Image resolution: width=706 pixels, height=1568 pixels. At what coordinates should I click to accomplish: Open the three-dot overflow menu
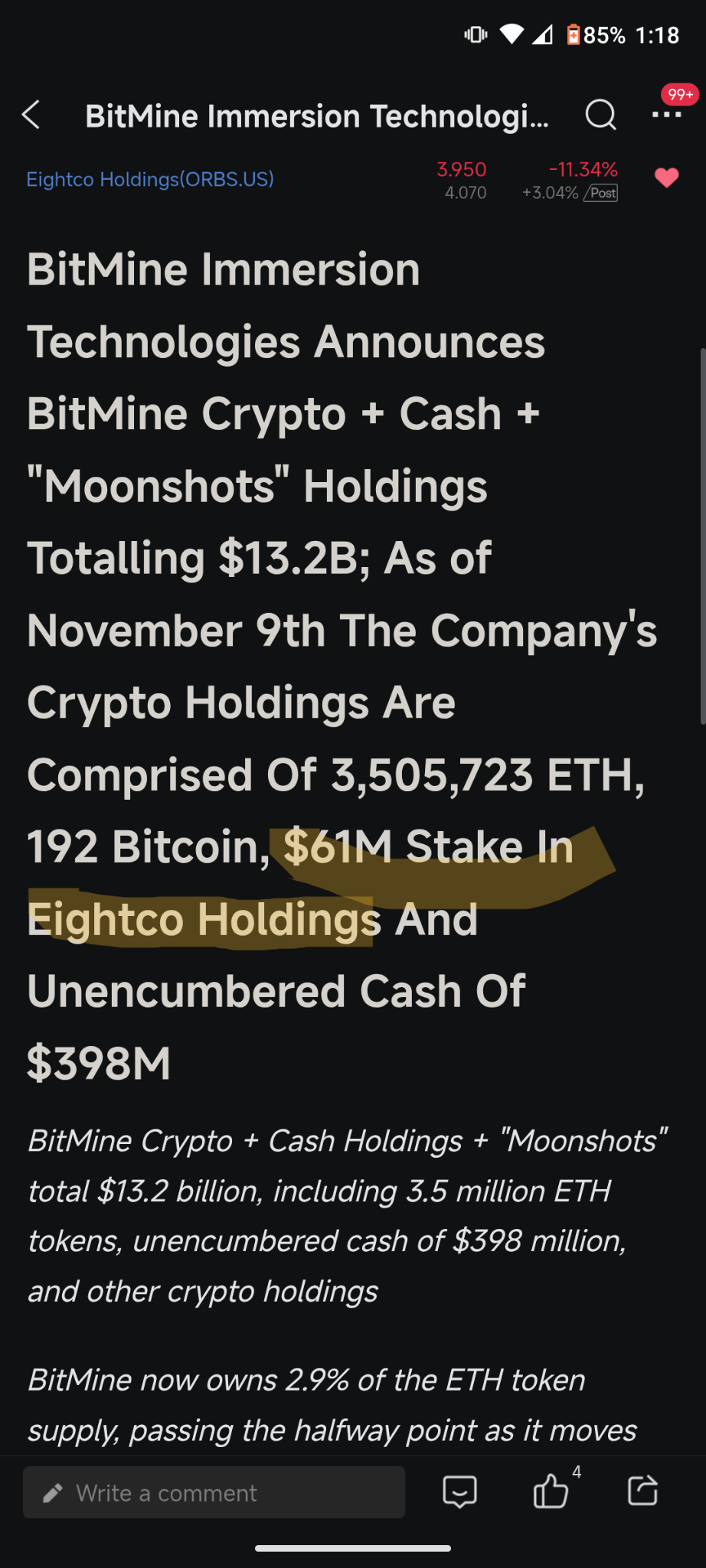pyautogui.click(x=666, y=116)
